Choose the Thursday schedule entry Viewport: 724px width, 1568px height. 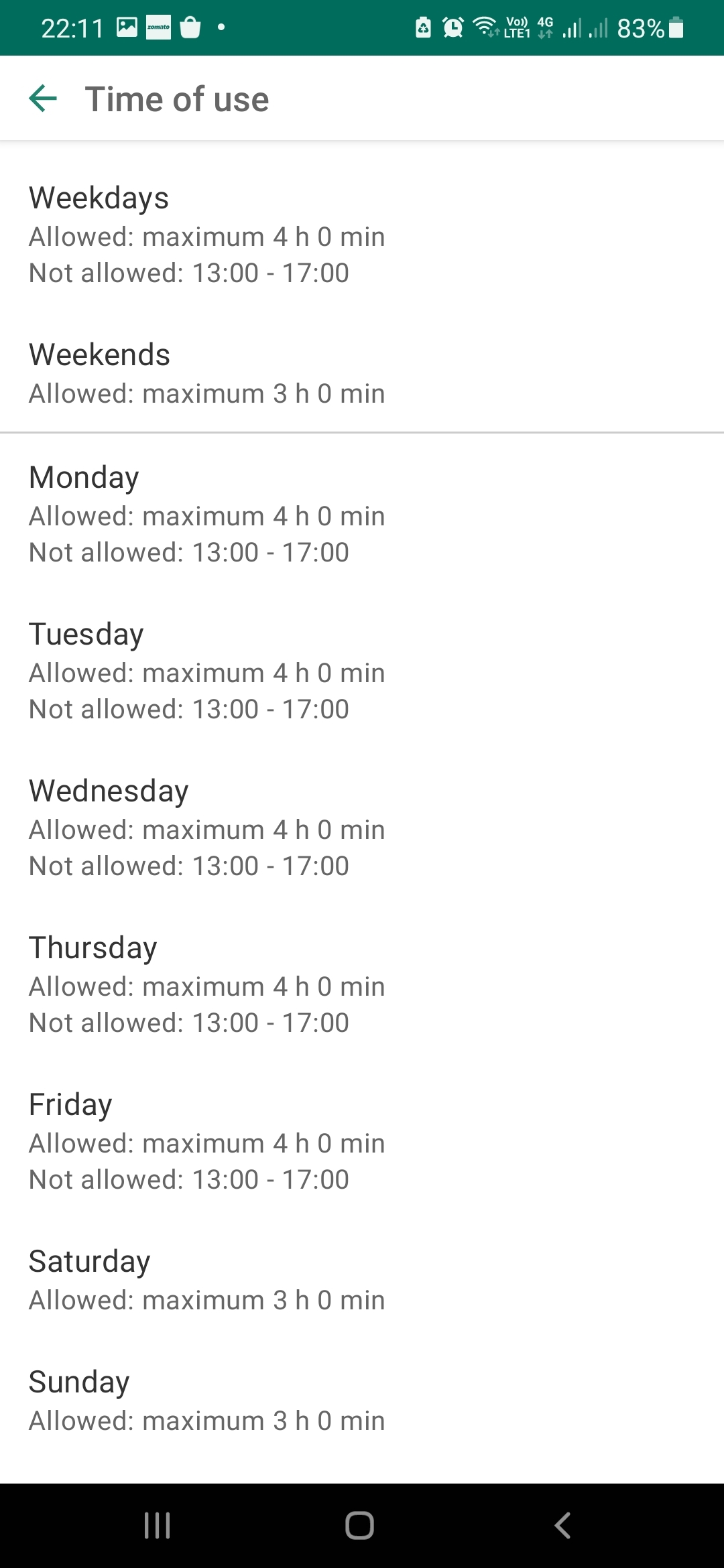(362, 984)
